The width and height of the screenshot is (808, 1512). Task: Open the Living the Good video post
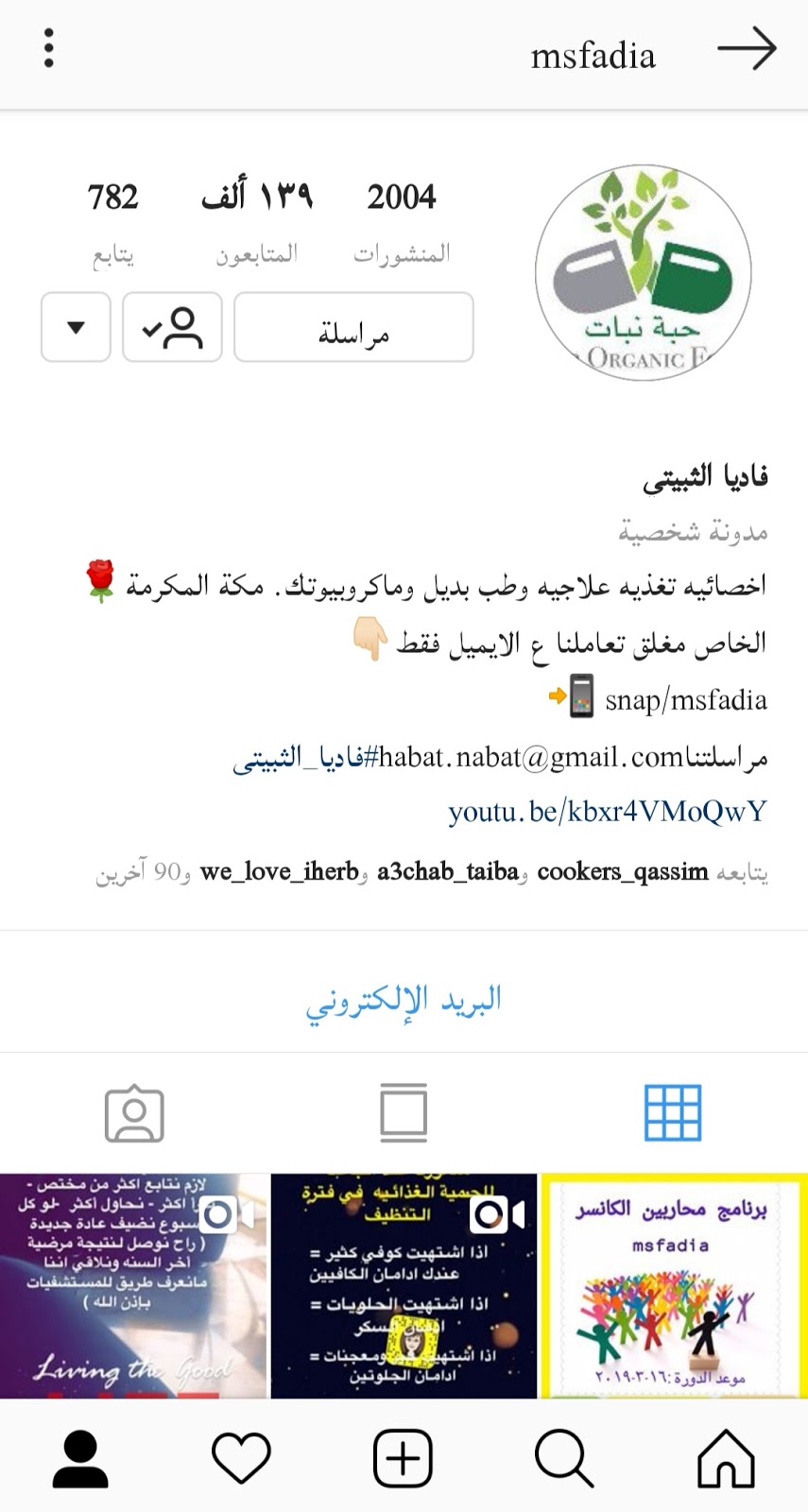(133, 1285)
